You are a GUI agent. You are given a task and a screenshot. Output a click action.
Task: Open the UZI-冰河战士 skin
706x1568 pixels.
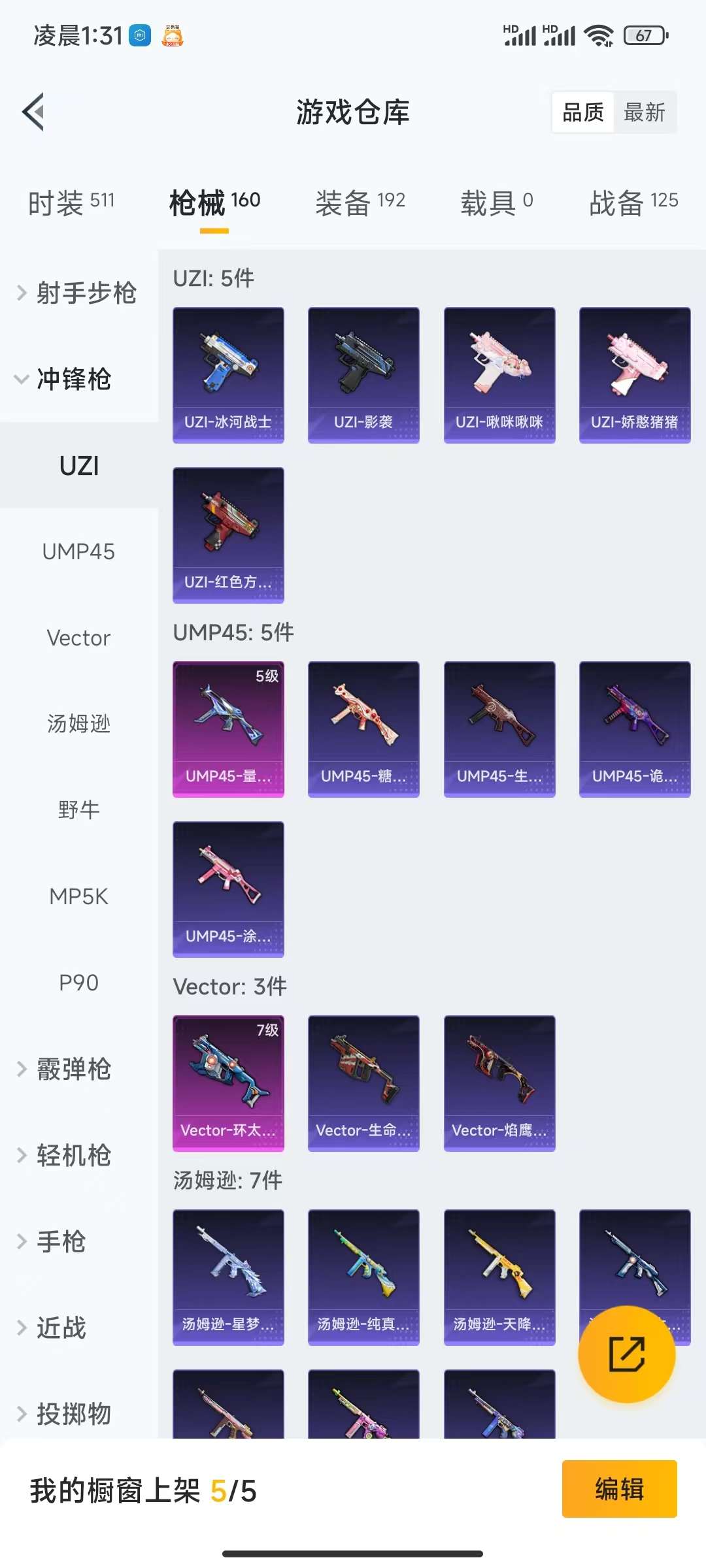[228, 375]
